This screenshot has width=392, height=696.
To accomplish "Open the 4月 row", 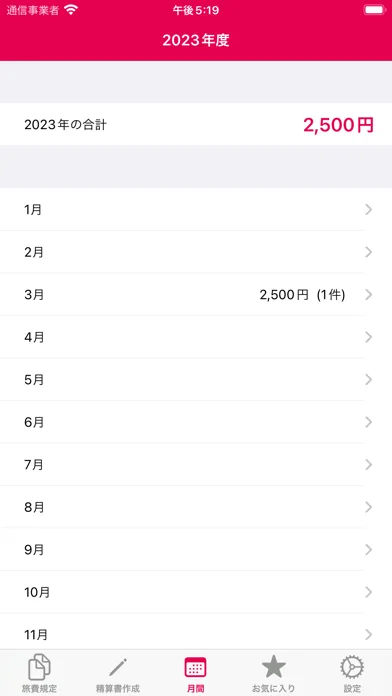I will [x=196, y=337].
